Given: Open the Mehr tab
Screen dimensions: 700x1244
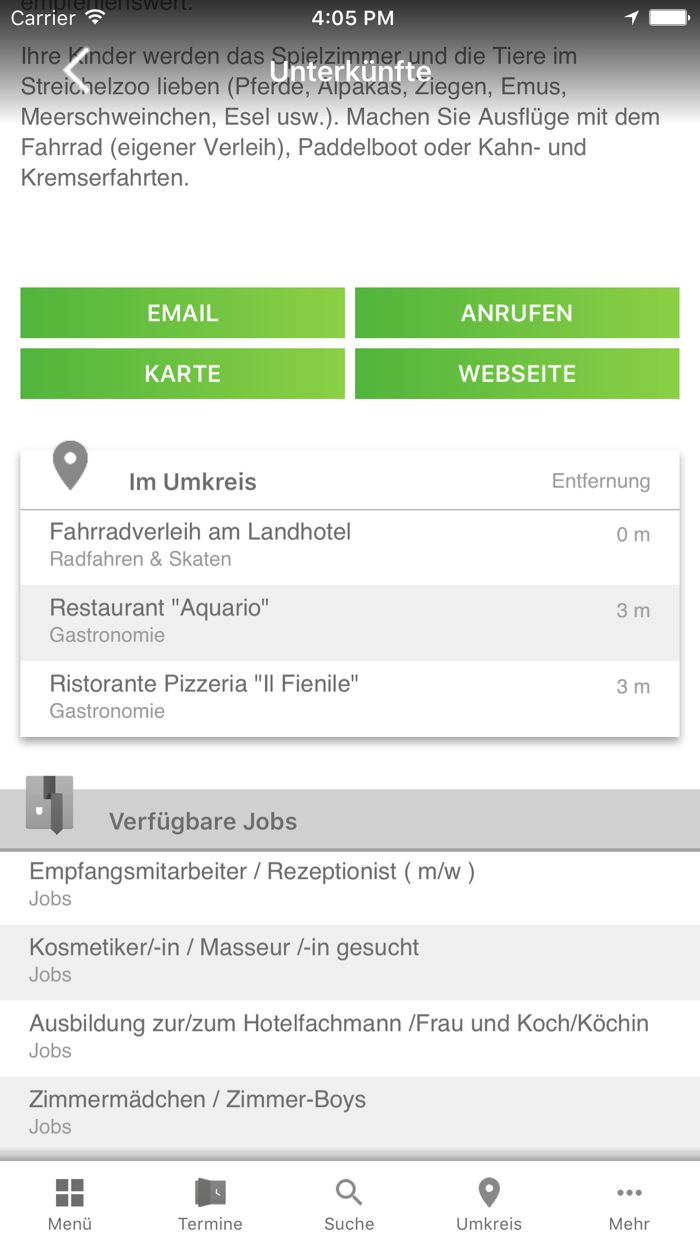Looking at the screenshot, I should 629,1204.
